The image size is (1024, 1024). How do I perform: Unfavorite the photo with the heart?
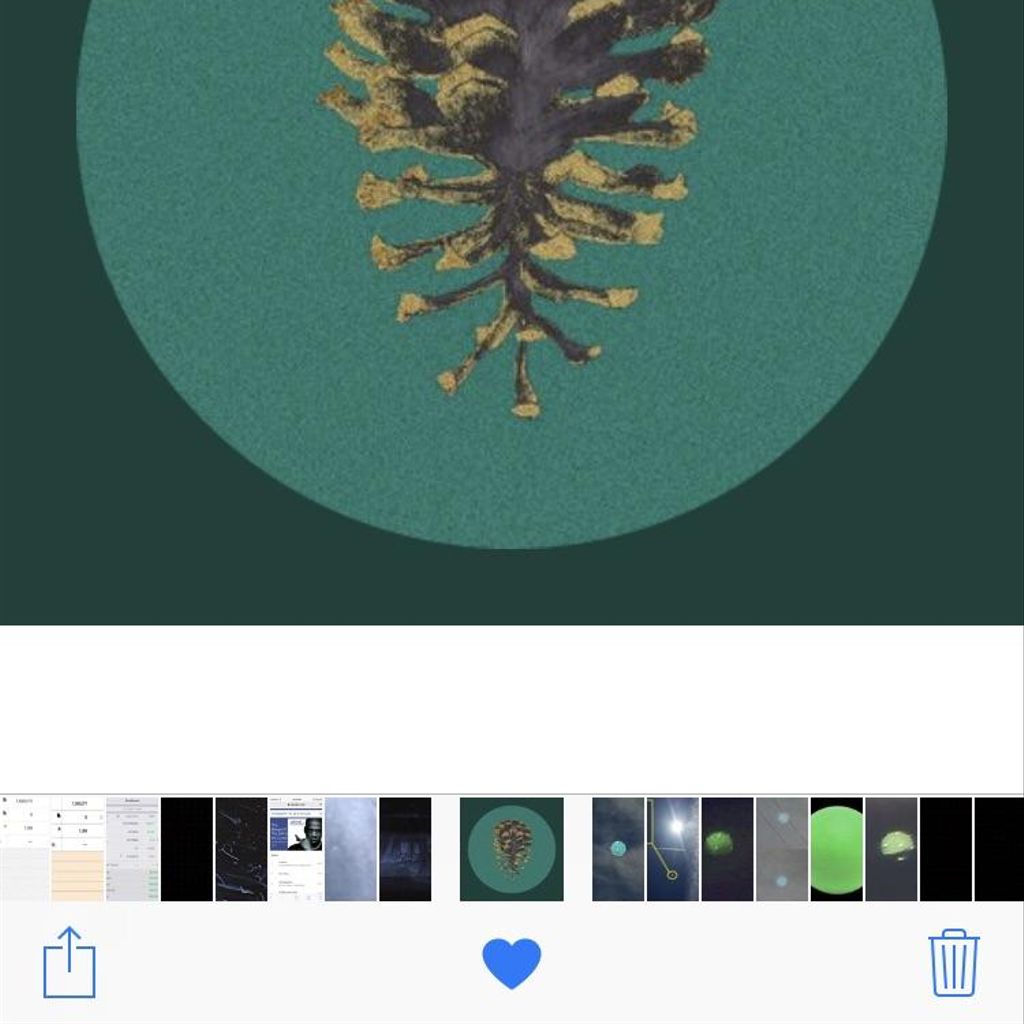tap(511, 963)
